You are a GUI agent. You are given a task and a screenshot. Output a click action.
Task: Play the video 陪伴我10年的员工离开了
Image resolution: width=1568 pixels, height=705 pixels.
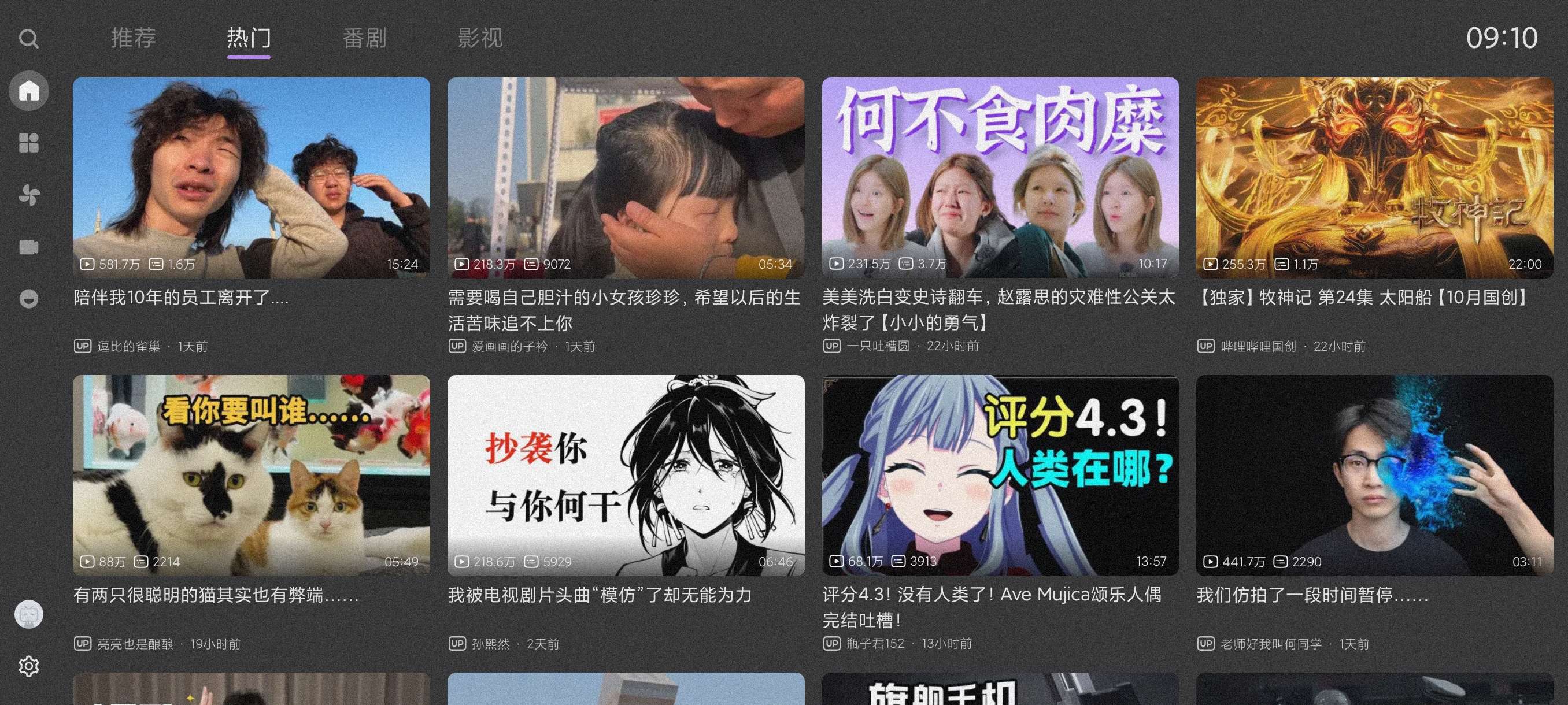point(251,177)
